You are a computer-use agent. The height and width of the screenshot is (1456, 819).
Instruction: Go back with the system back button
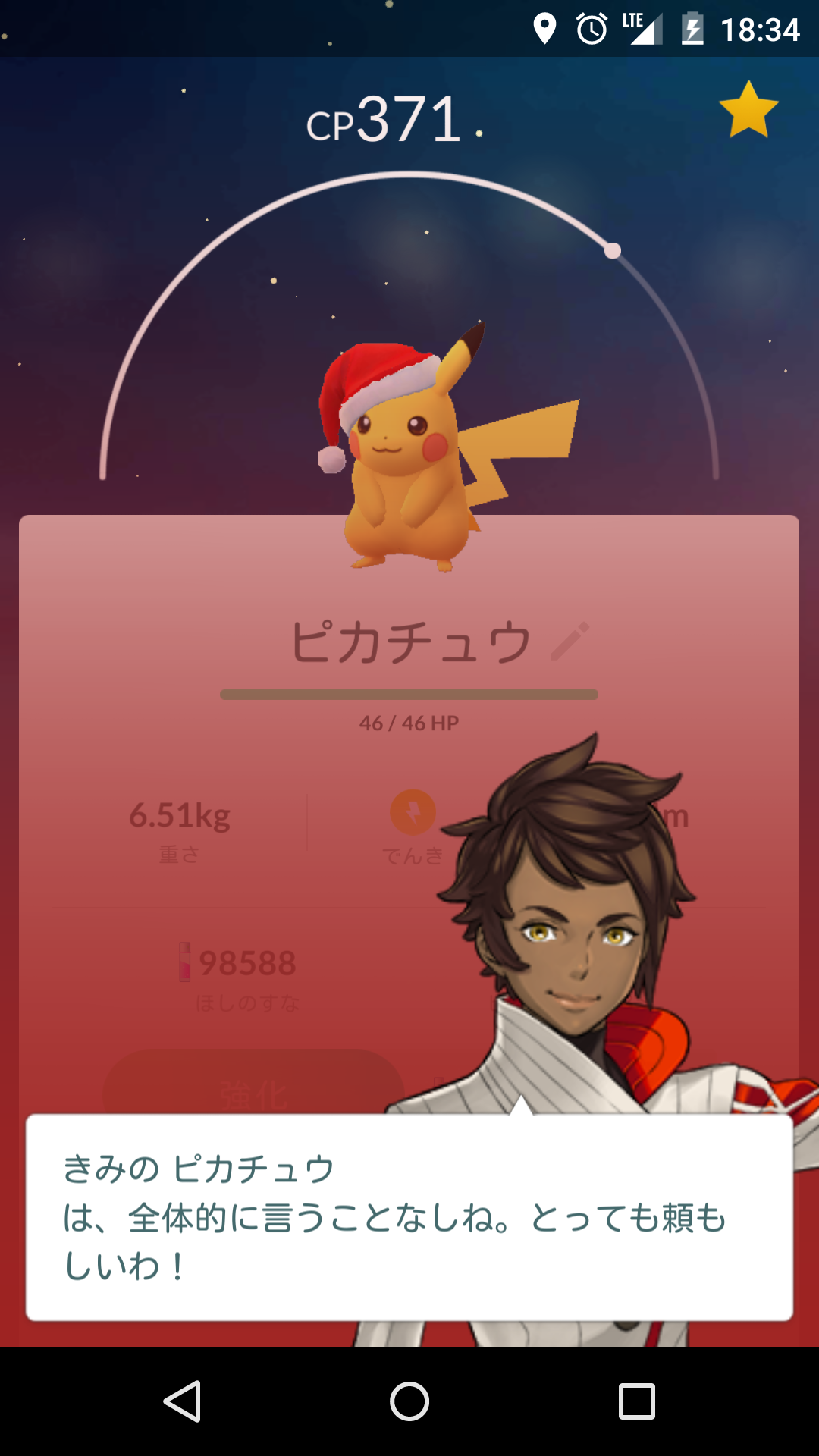click(x=182, y=1401)
